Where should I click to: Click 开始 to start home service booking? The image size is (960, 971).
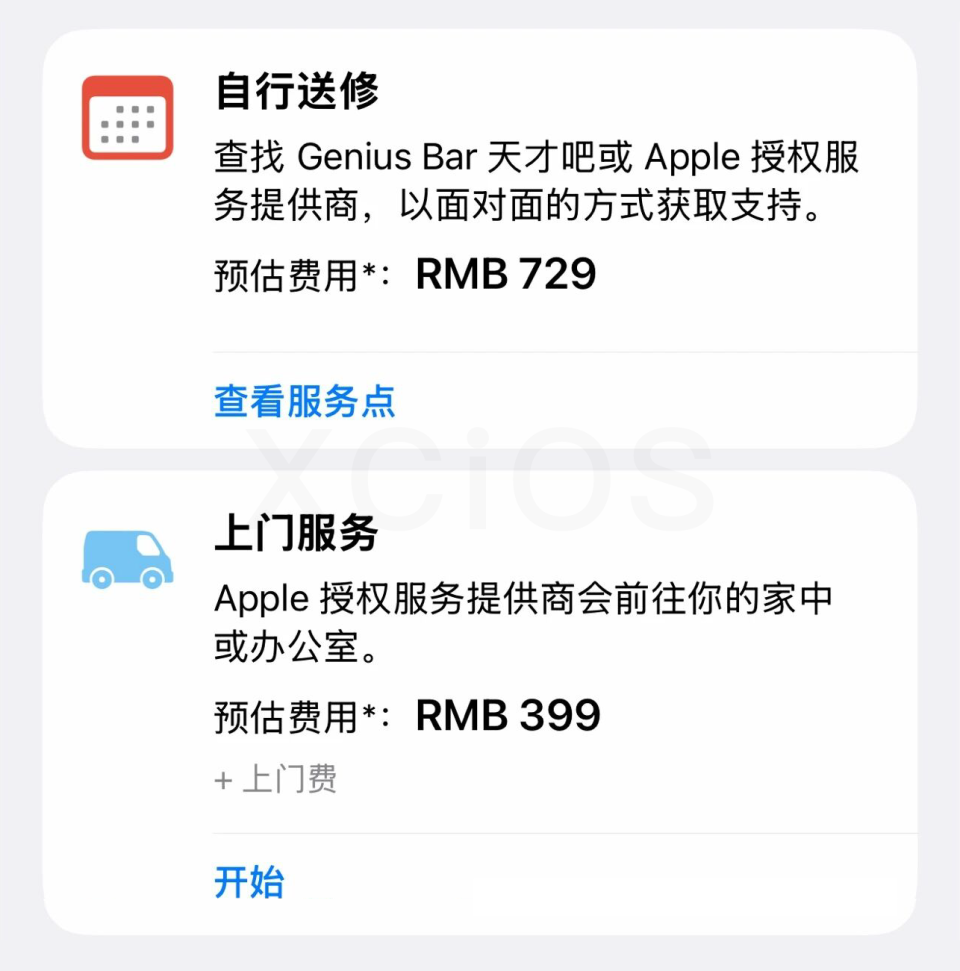(249, 883)
